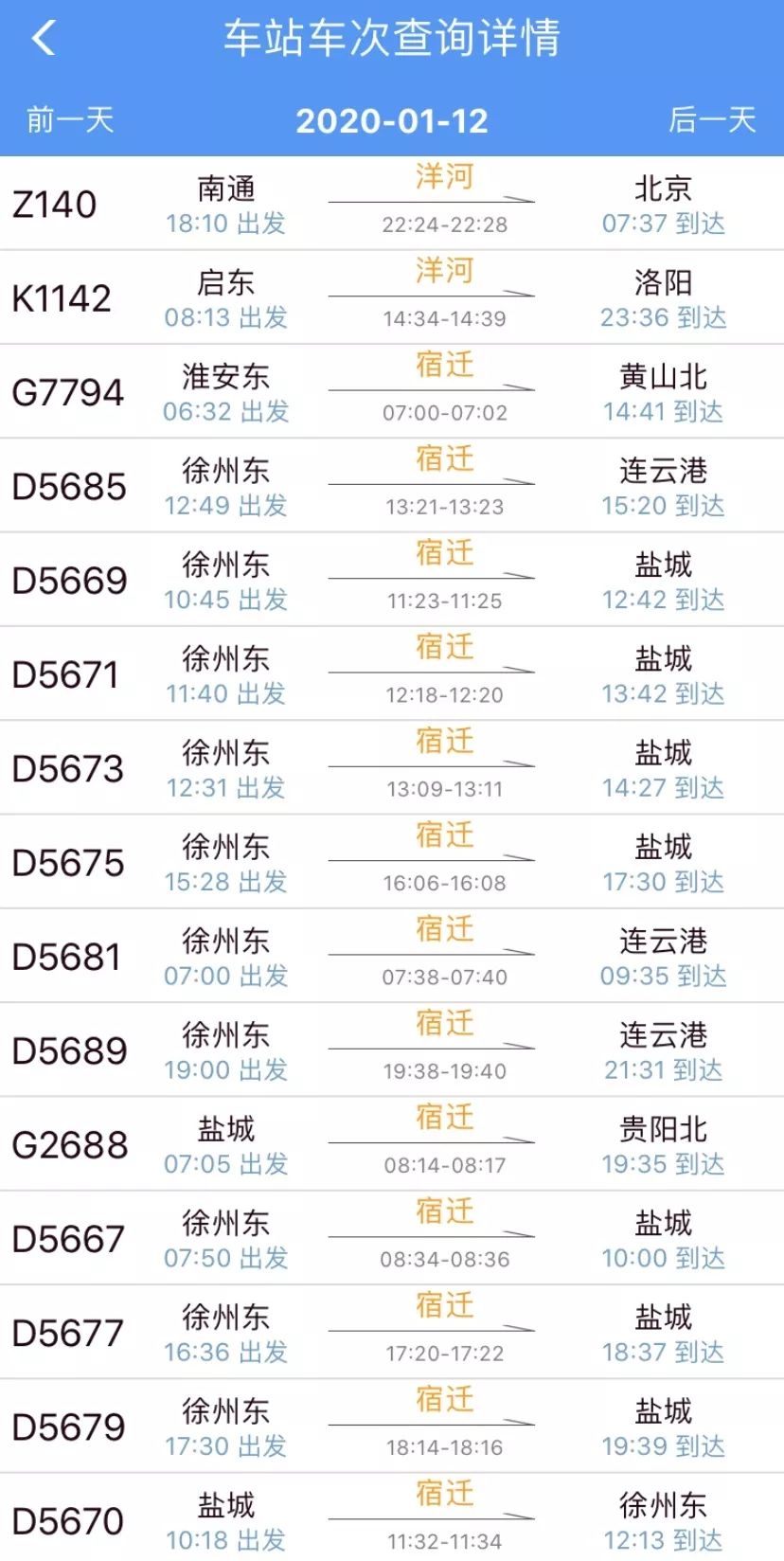784x1561 pixels.
Task: Open train K1142 from 启东 to 洛阳
Action: point(392,298)
